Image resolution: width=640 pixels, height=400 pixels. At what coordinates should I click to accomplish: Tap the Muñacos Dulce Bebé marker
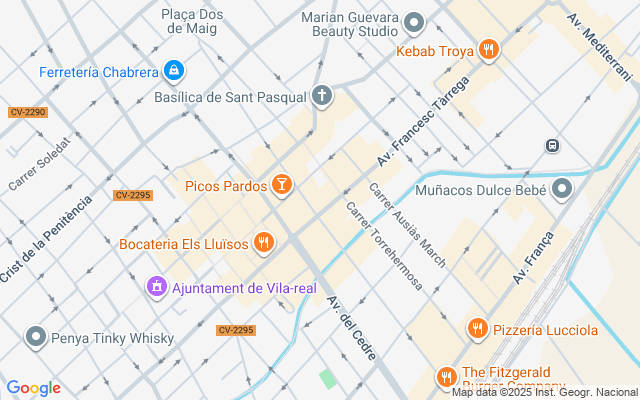coord(562,188)
